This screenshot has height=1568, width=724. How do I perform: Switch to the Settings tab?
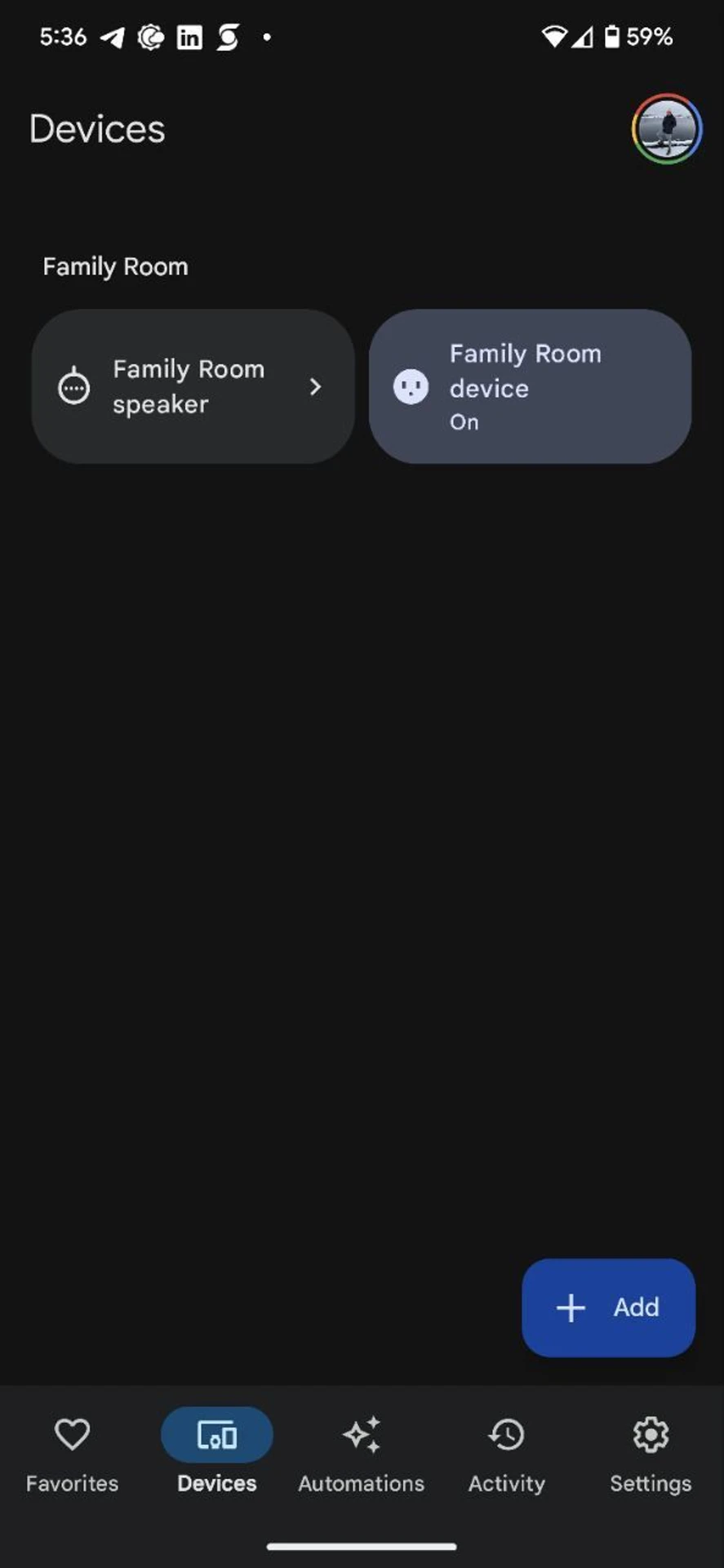point(651,1454)
